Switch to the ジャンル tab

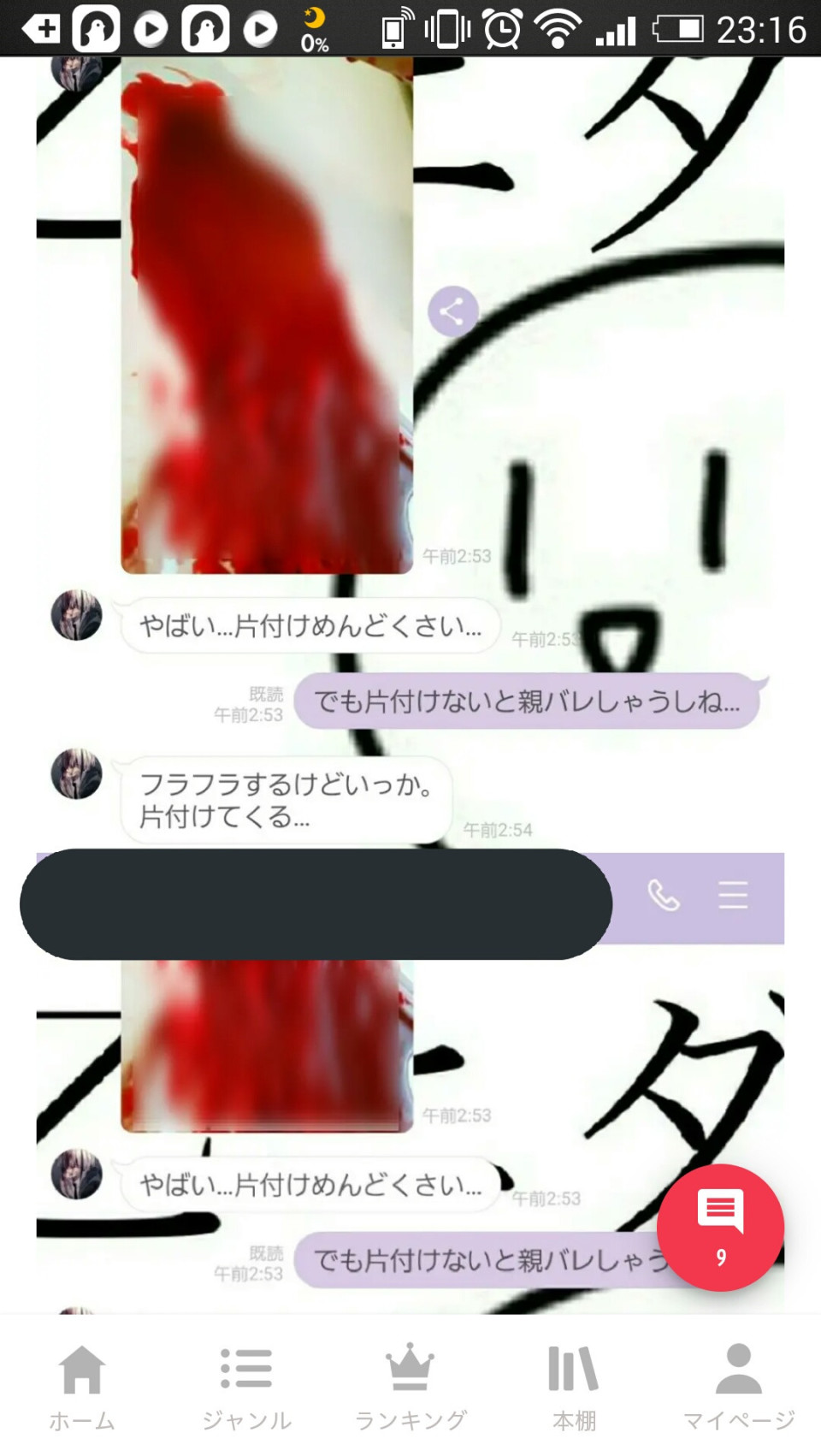pyautogui.click(x=246, y=1385)
